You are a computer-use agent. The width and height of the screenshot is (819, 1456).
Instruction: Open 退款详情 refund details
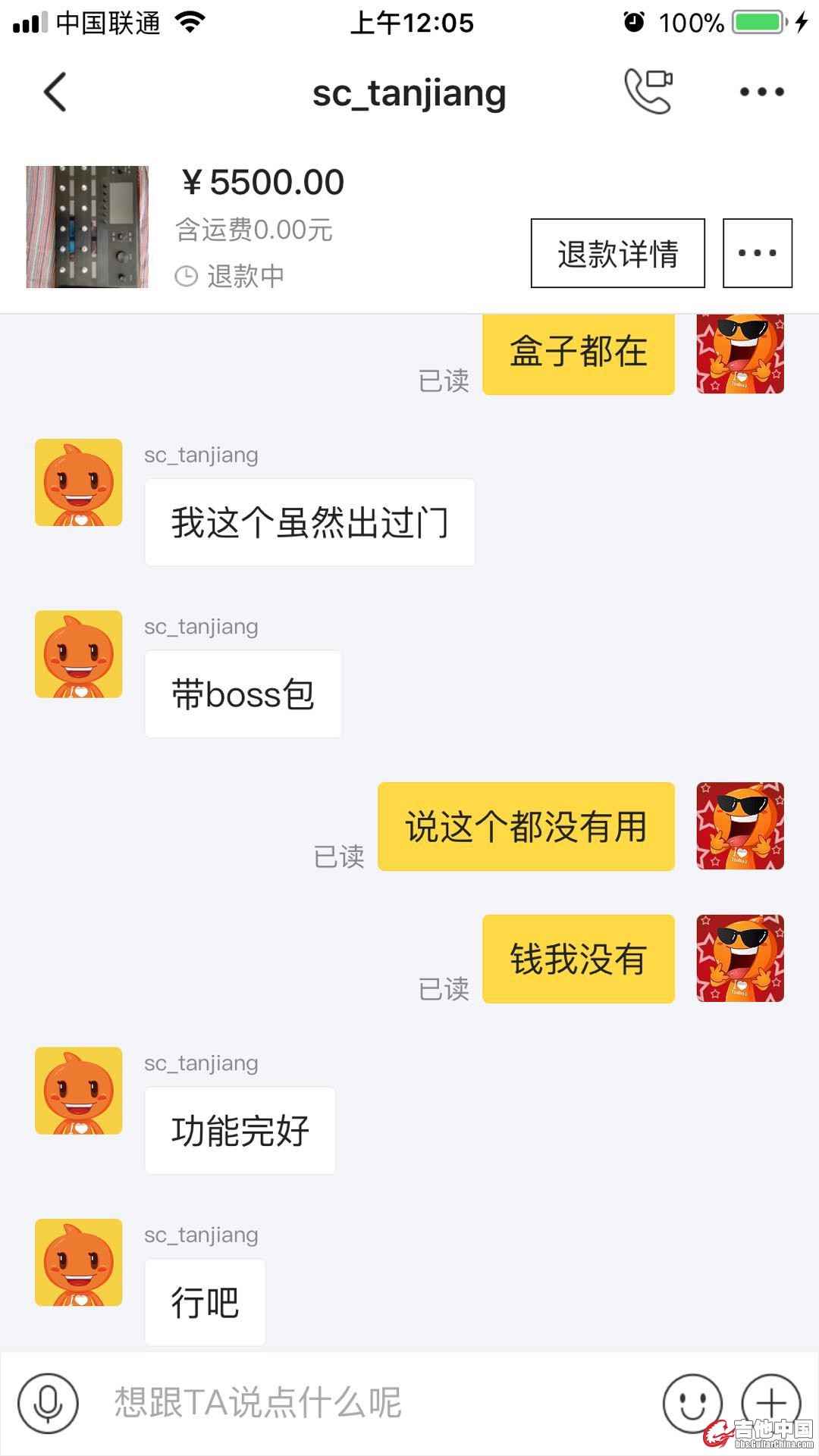(x=617, y=253)
